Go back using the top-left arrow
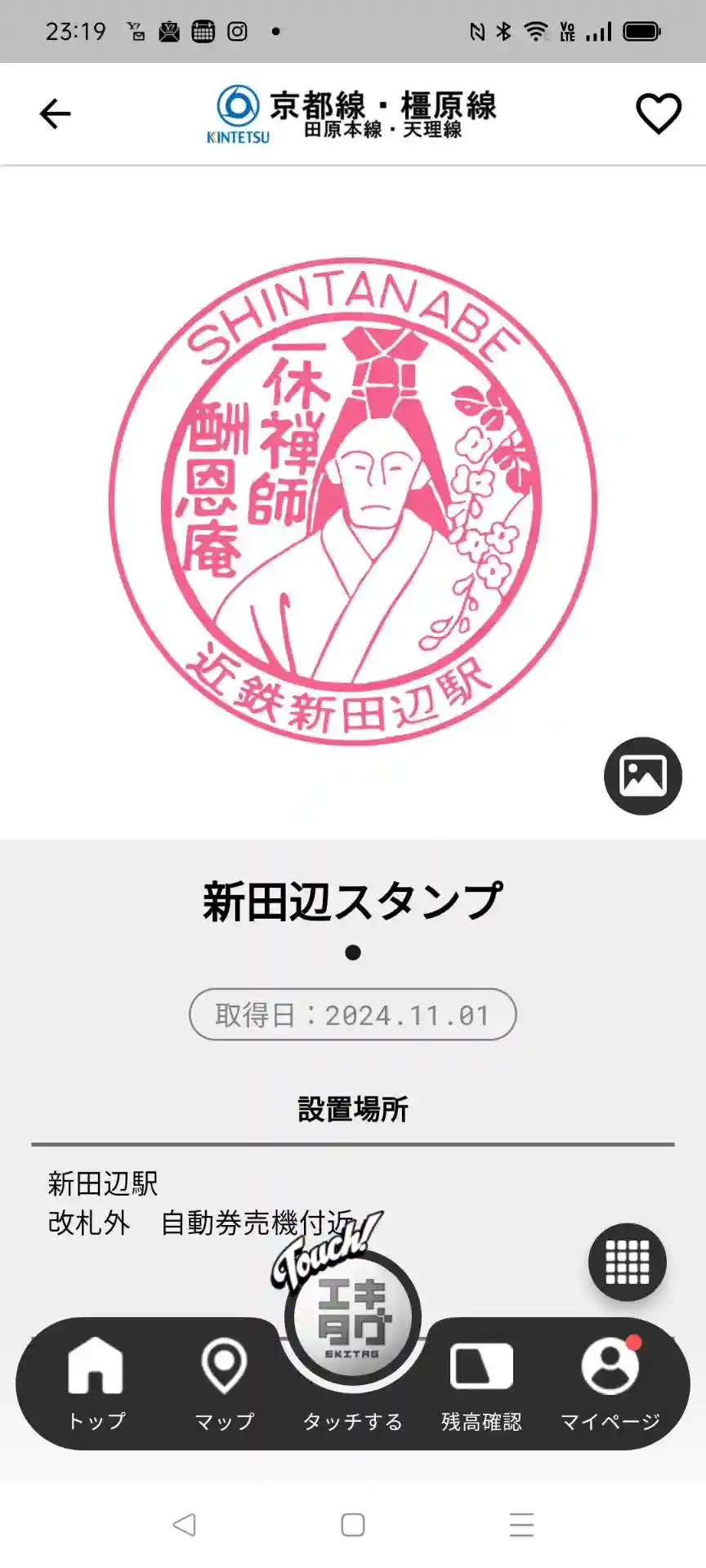The width and height of the screenshot is (706, 1568). click(x=55, y=114)
